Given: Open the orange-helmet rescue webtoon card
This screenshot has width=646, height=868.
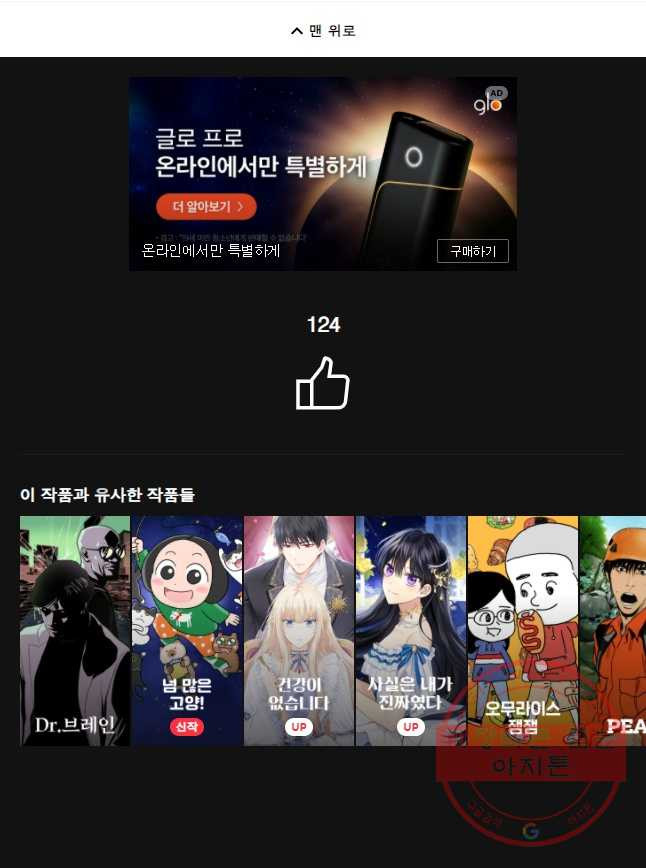Looking at the screenshot, I should click(613, 630).
